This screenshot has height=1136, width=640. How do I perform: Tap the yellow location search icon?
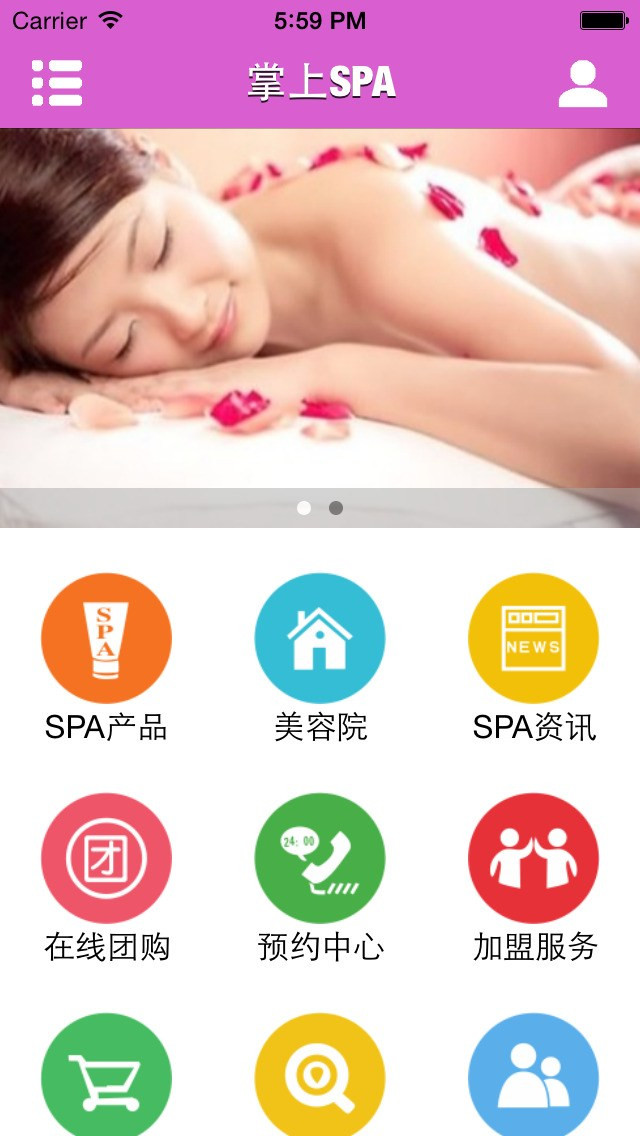320,1076
